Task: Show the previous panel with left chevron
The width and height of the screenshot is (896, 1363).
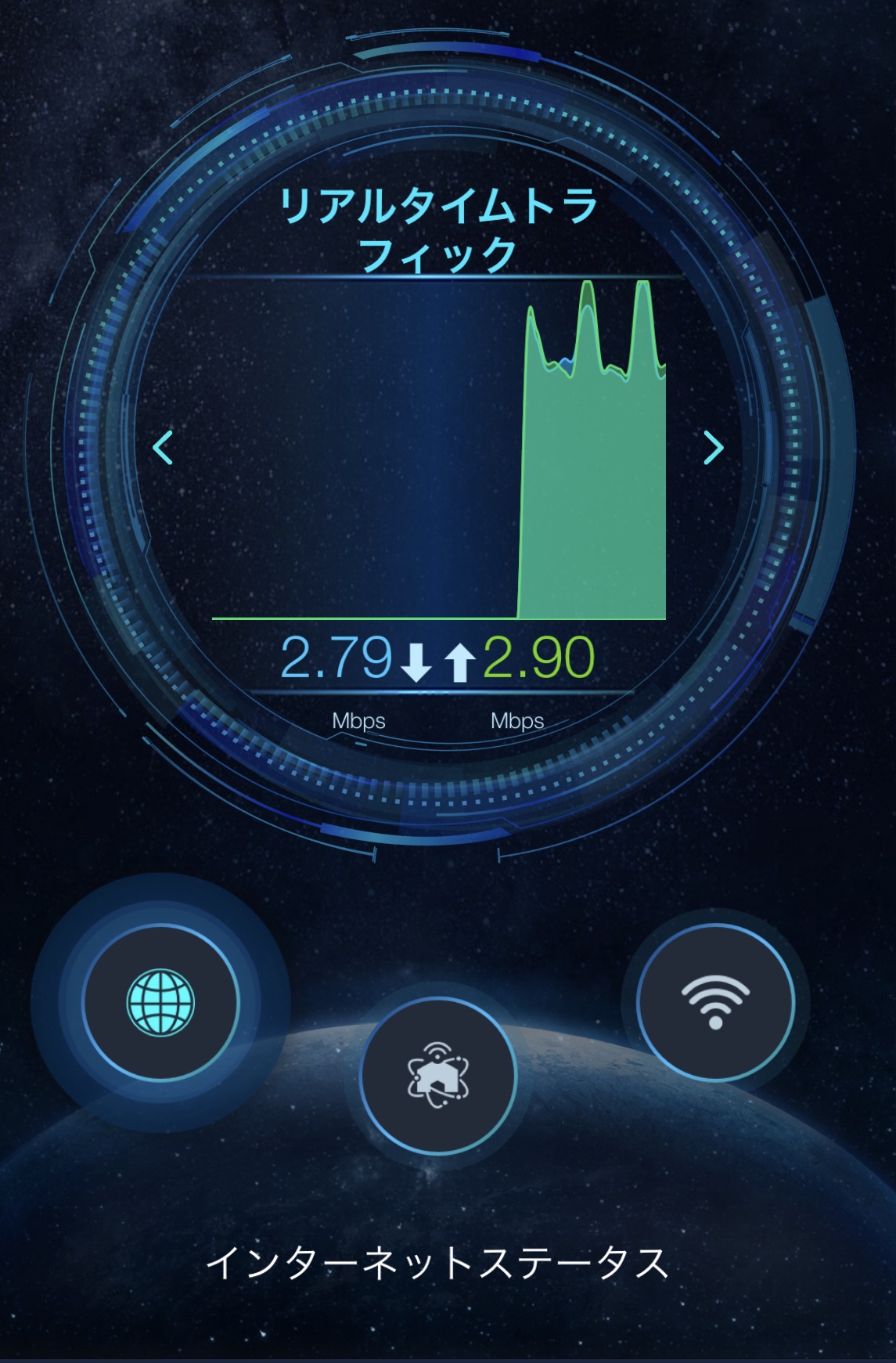Action: 163,447
